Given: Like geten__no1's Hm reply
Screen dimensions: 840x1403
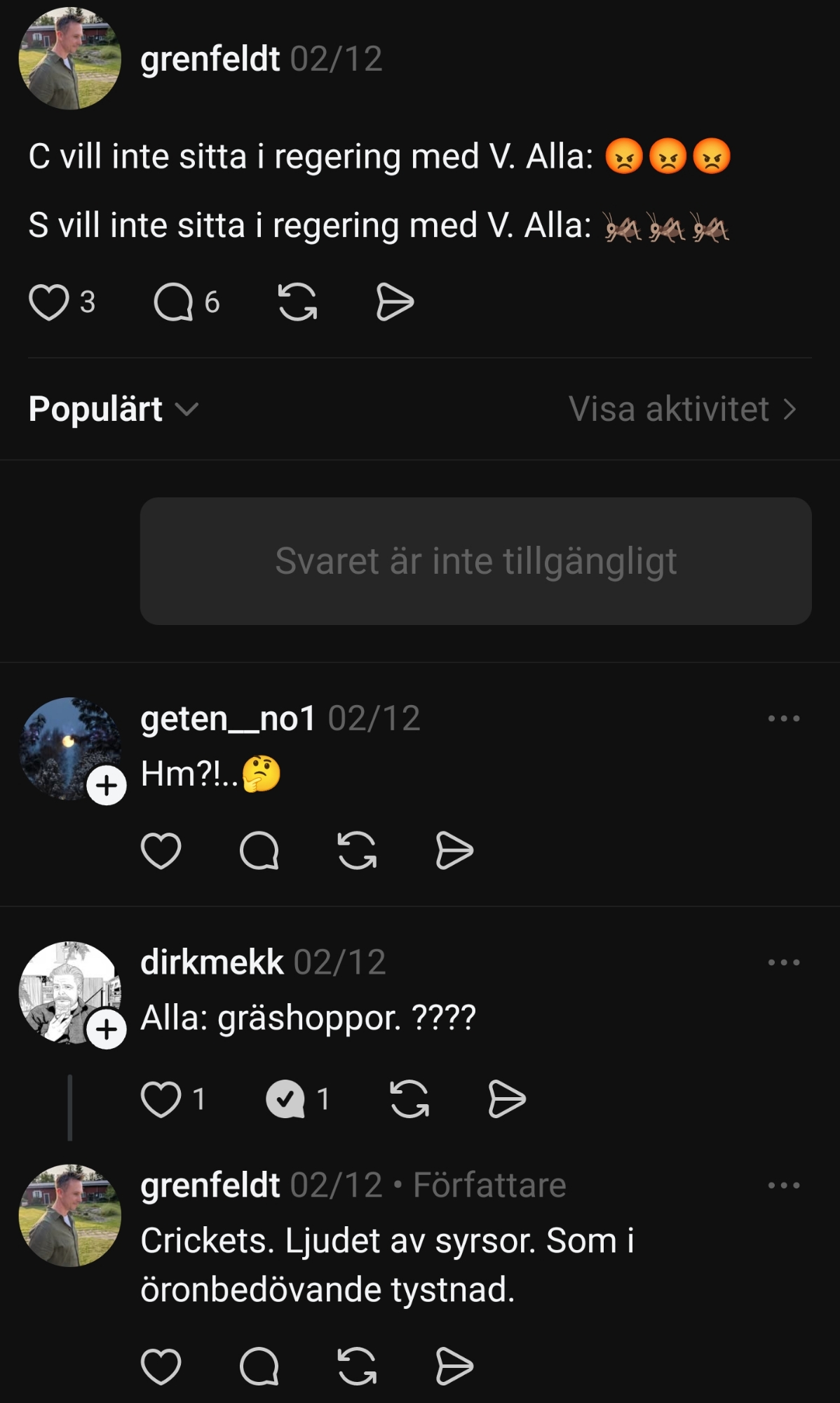Looking at the screenshot, I should point(161,851).
